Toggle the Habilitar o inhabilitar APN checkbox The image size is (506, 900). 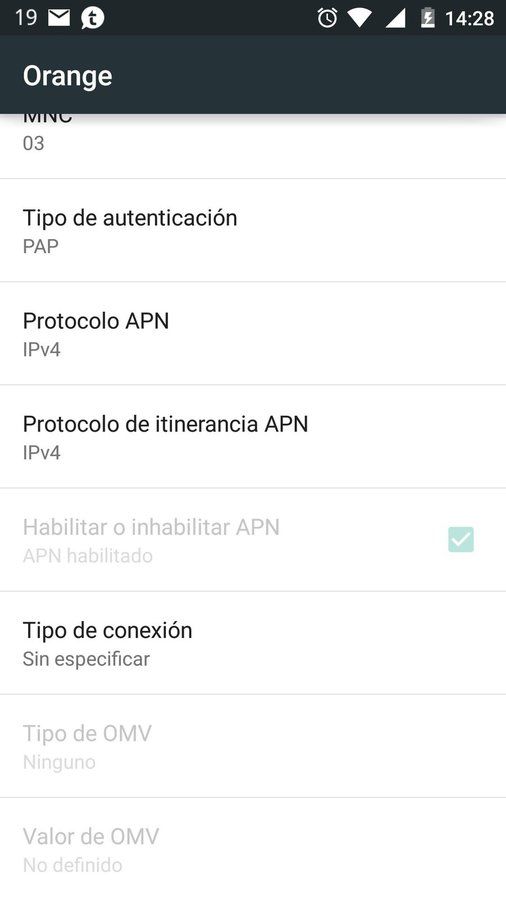(461, 540)
